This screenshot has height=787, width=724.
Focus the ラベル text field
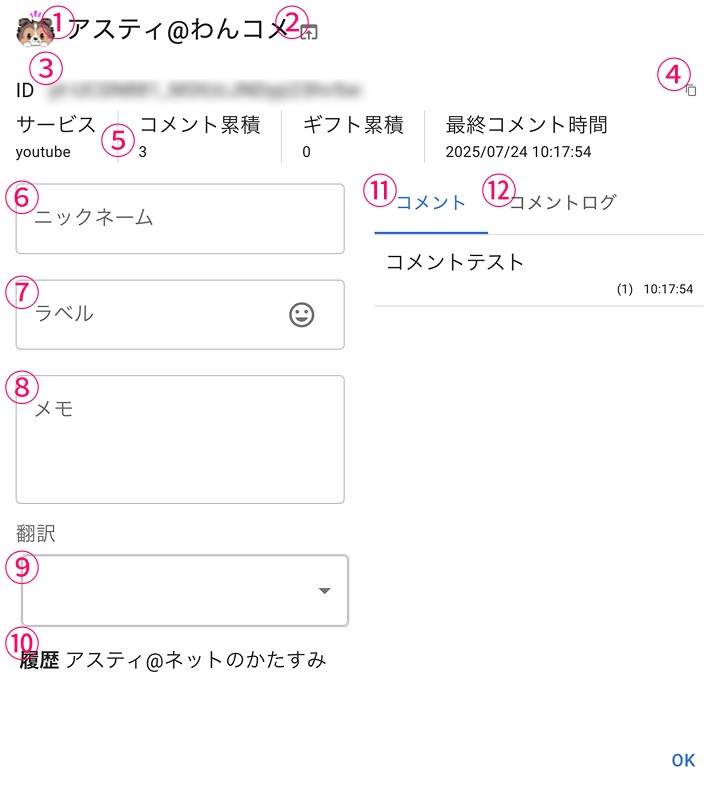150,314
